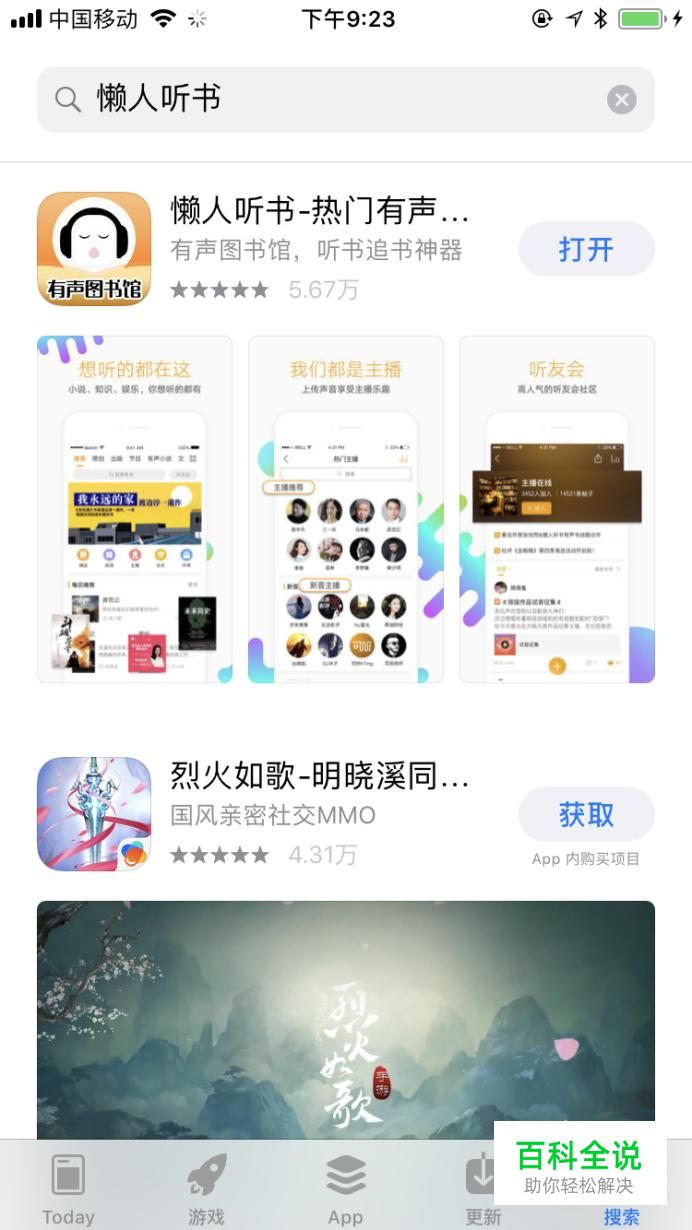
Task: Tap the search field containing 懒人听书
Action: (x=346, y=99)
